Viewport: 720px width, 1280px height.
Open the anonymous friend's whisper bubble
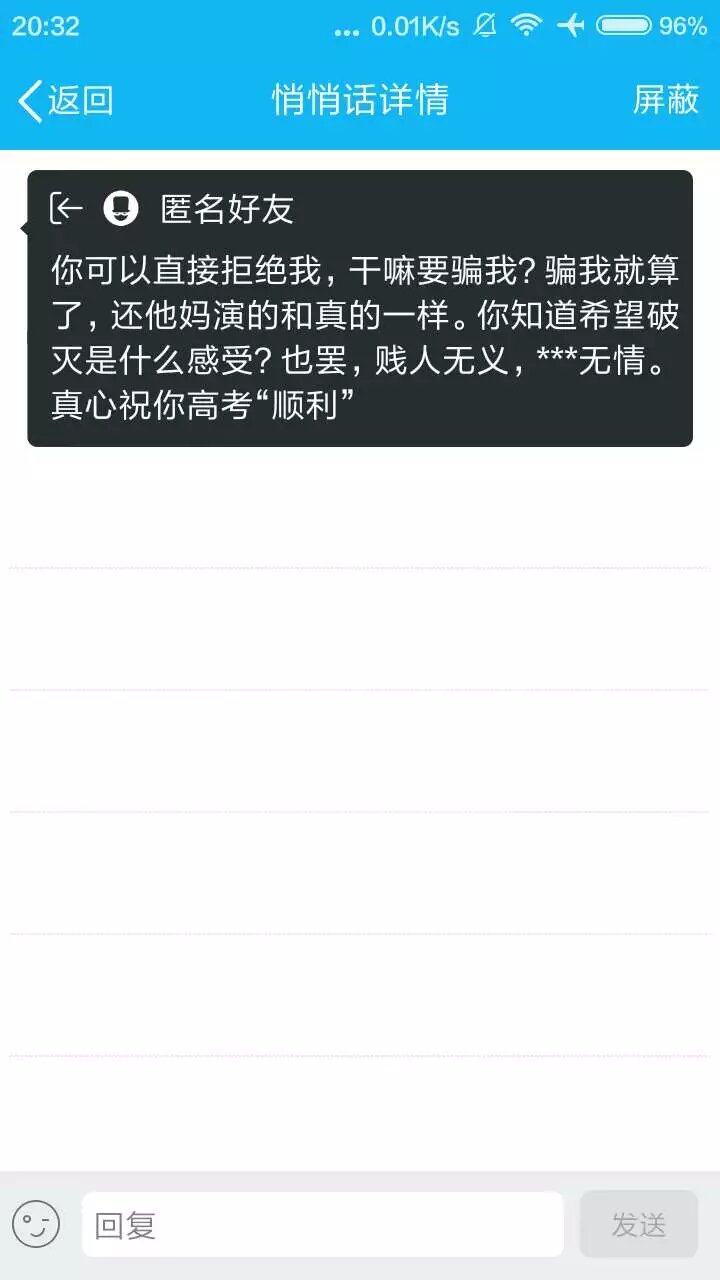[360, 308]
